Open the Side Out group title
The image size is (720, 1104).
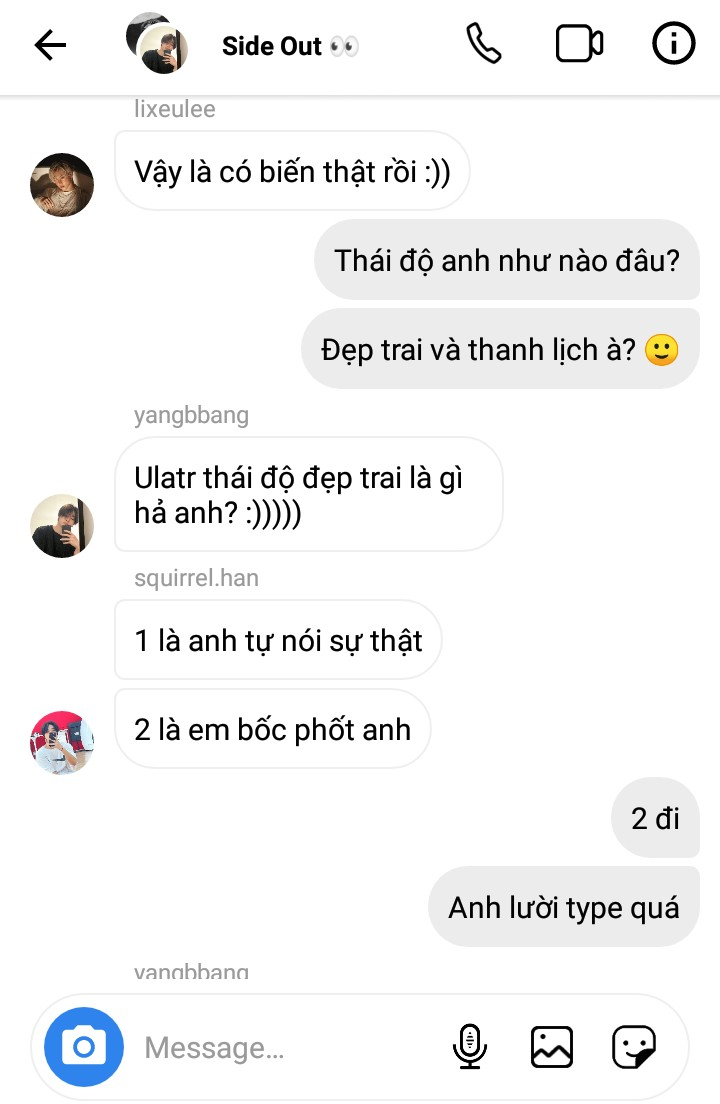tap(272, 46)
